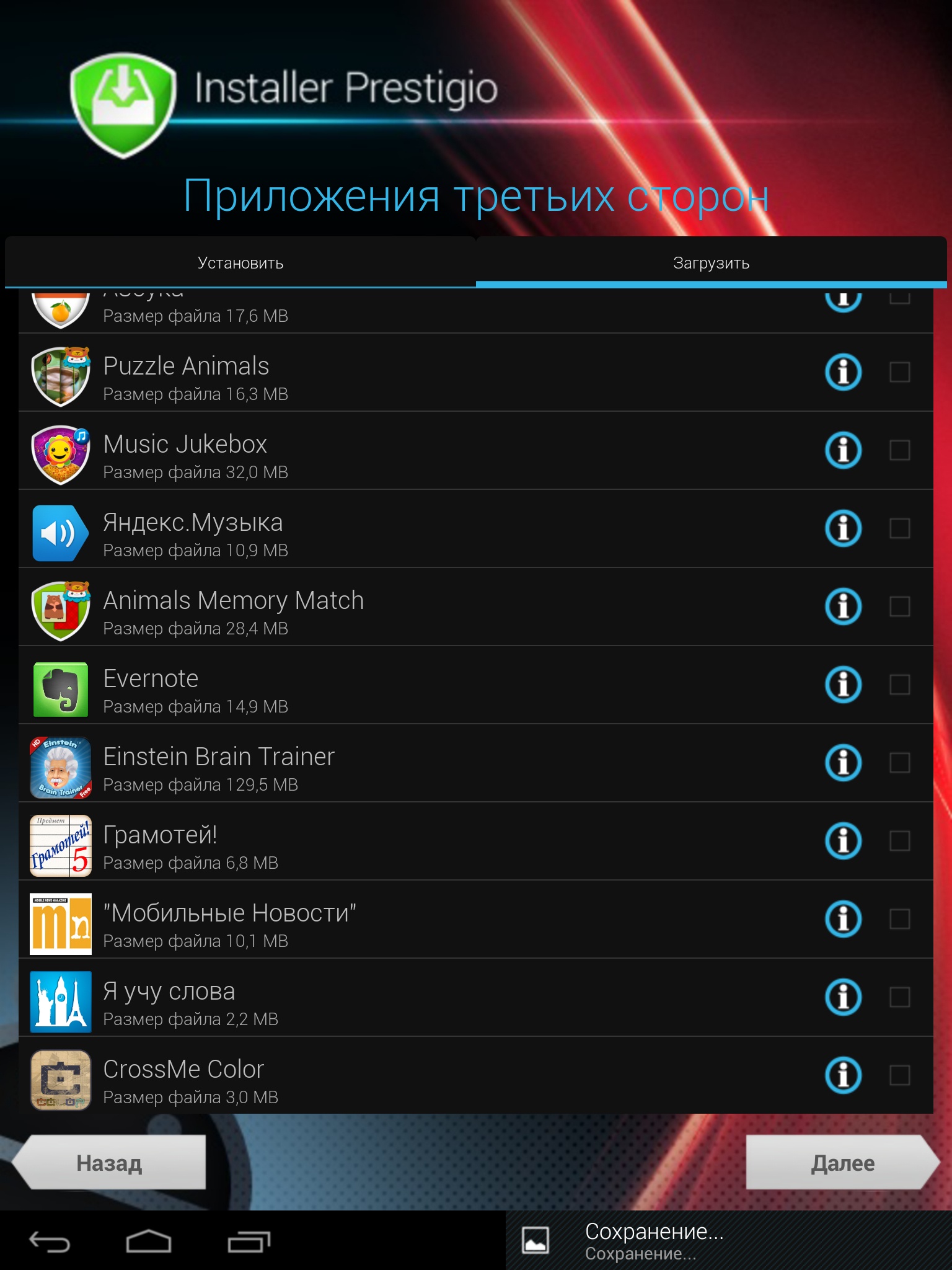Viewport: 952px width, 1270px height.
Task: Go back with the Назад button
Action: click(110, 1163)
